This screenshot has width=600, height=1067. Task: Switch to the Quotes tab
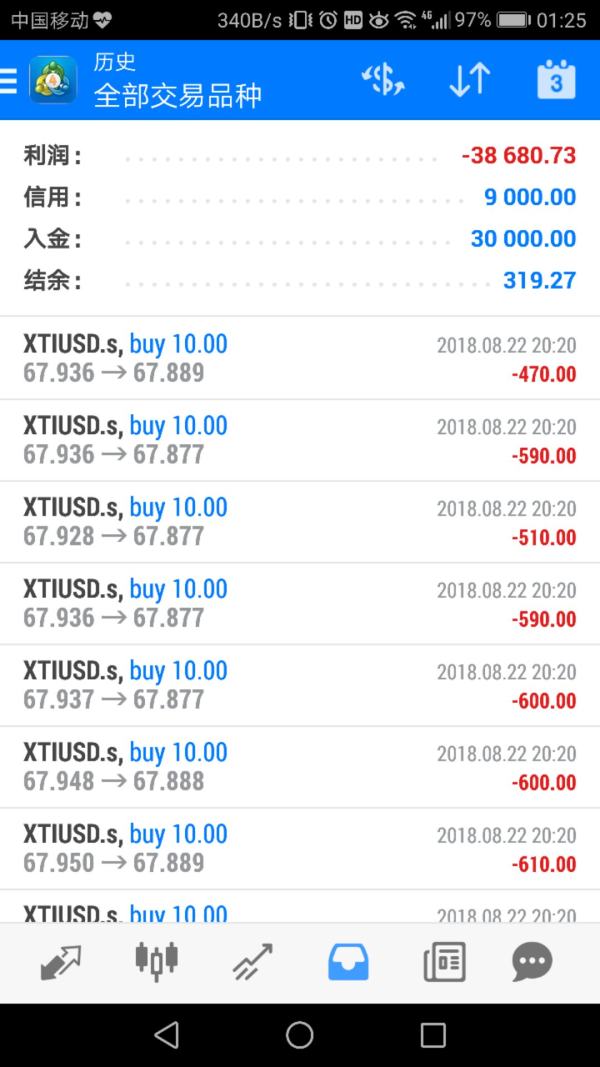click(x=60, y=962)
